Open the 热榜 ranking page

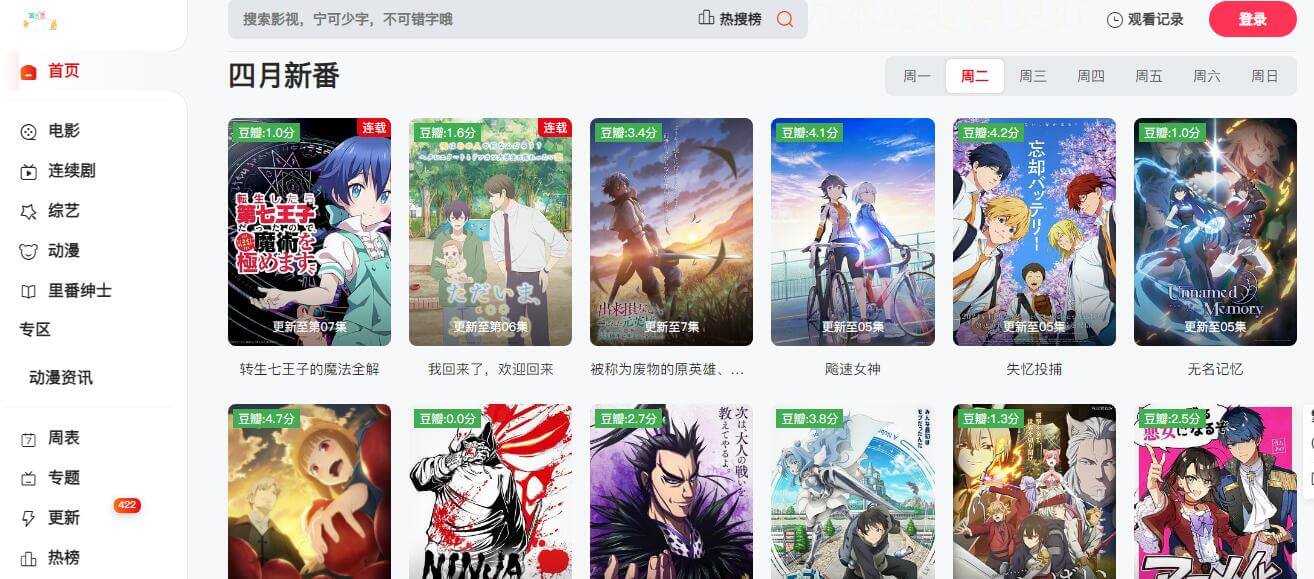[62, 558]
